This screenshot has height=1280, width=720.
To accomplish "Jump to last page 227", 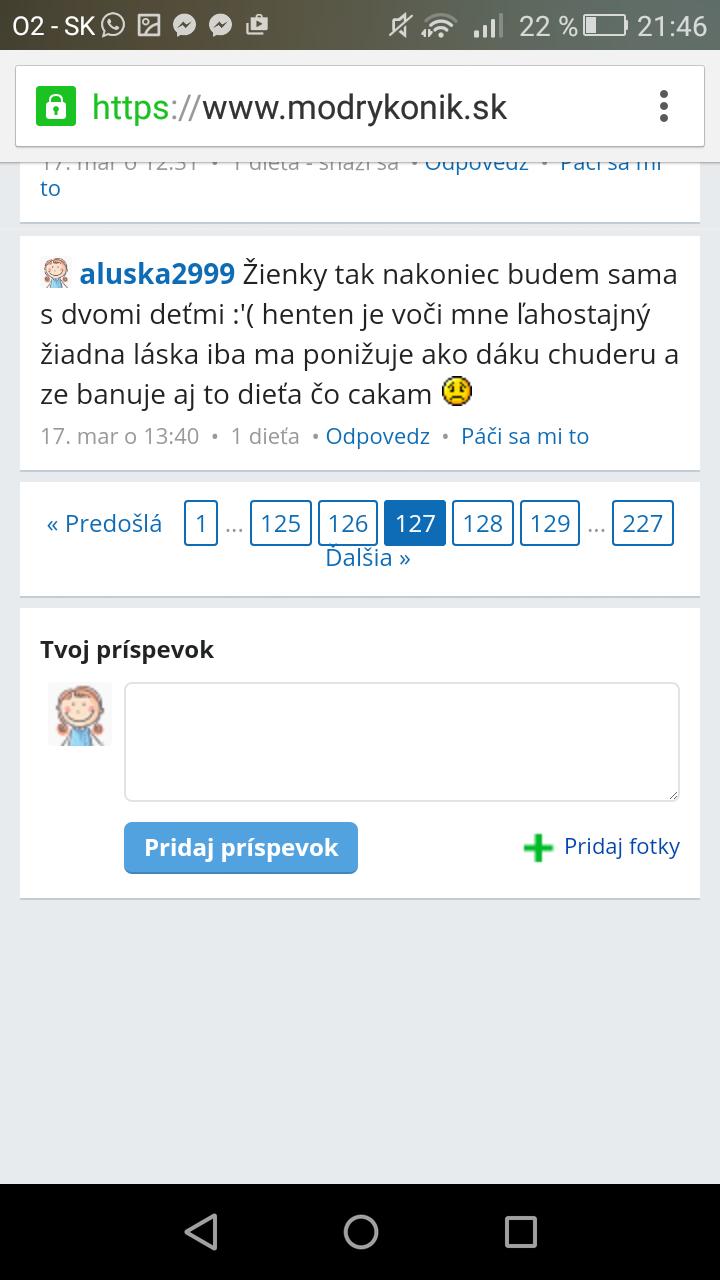I will coord(642,523).
